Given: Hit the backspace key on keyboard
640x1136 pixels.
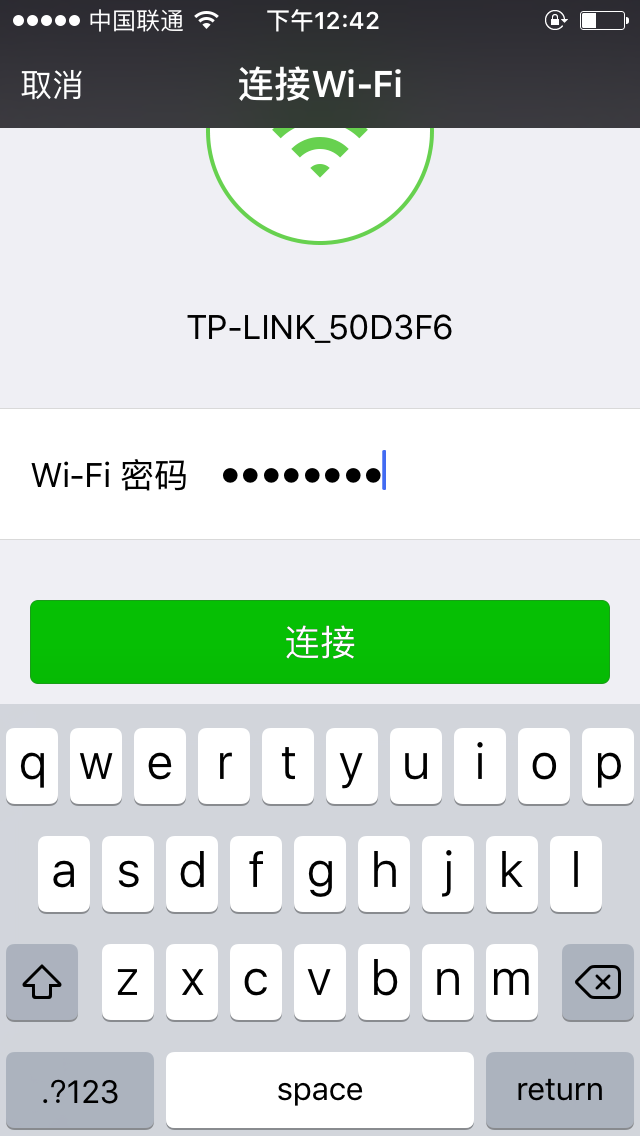Looking at the screenshot, I should pyautogui.click(x=598, y=983).
